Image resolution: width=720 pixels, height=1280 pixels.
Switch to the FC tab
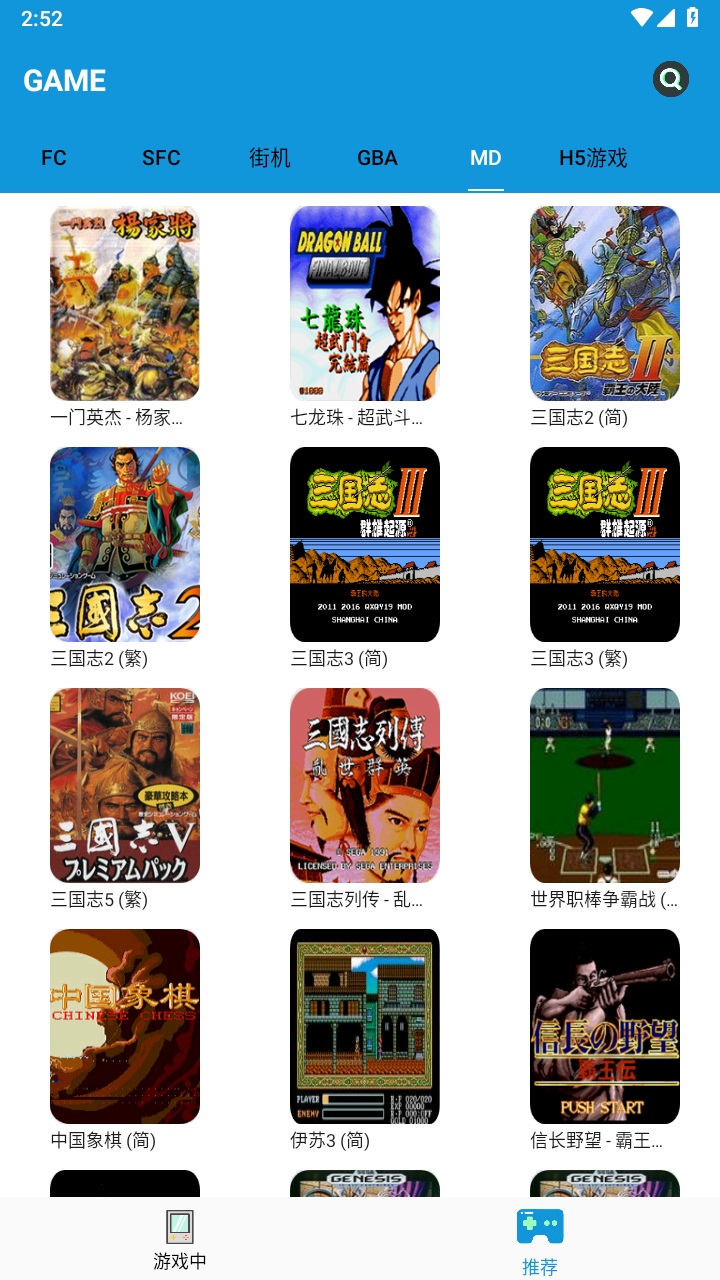(54, 157)
